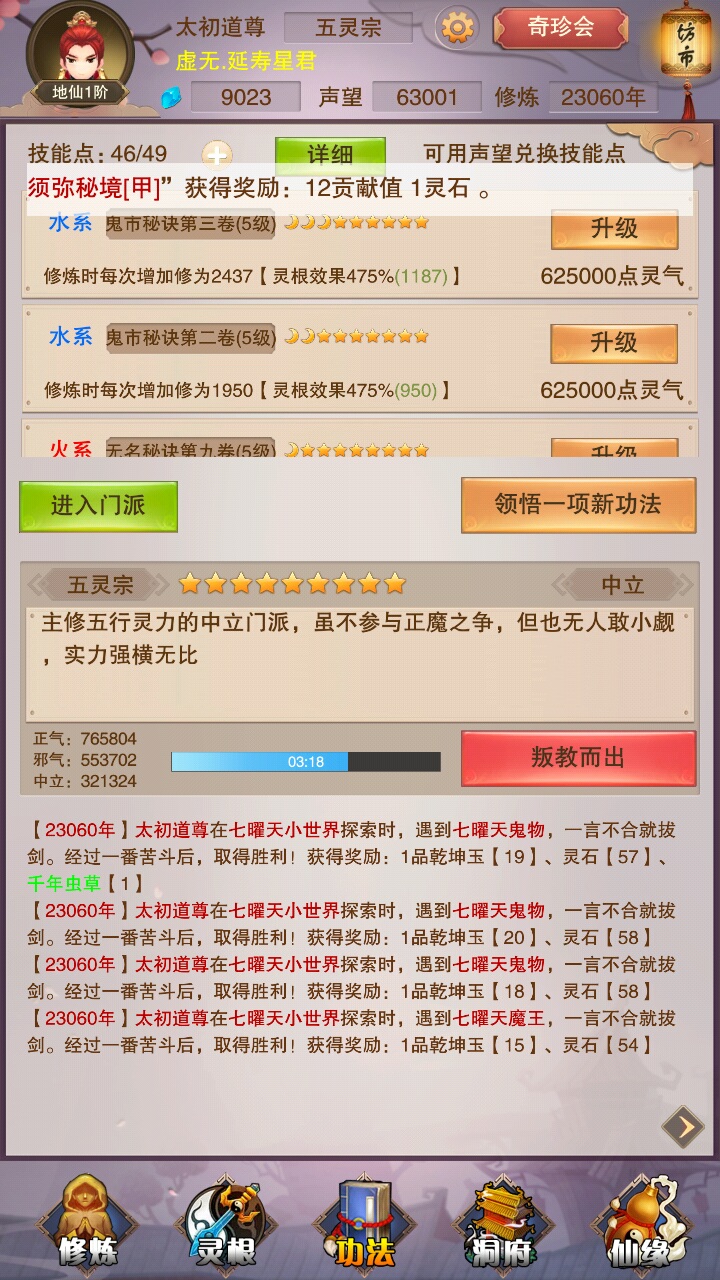
Task: Open the settings gear icon
Action: point(457,27)
